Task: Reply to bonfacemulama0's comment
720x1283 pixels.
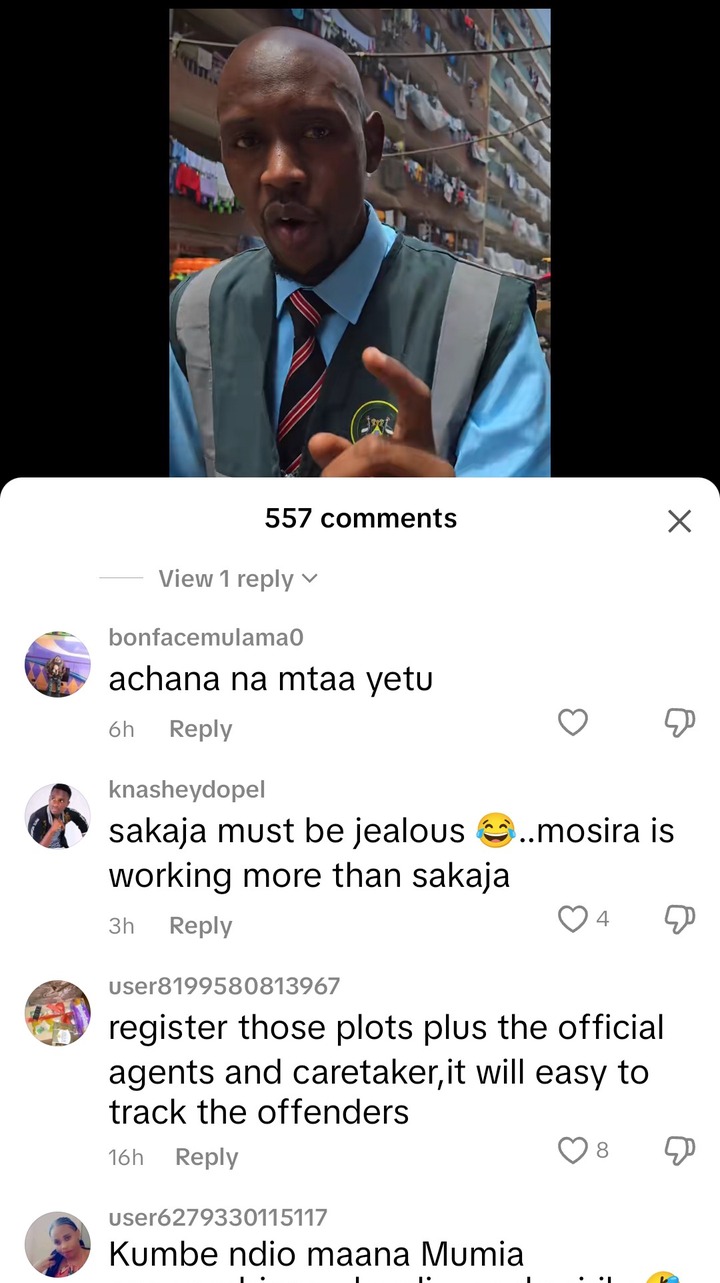Action: [x=200, y=729]
